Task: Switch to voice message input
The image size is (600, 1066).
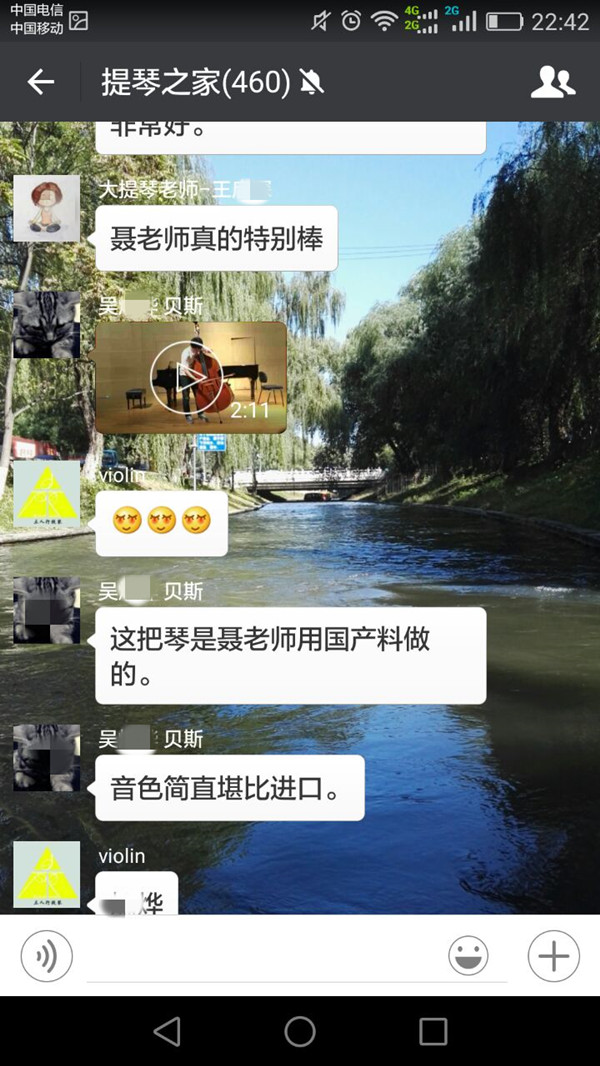Action: [46, 956]
